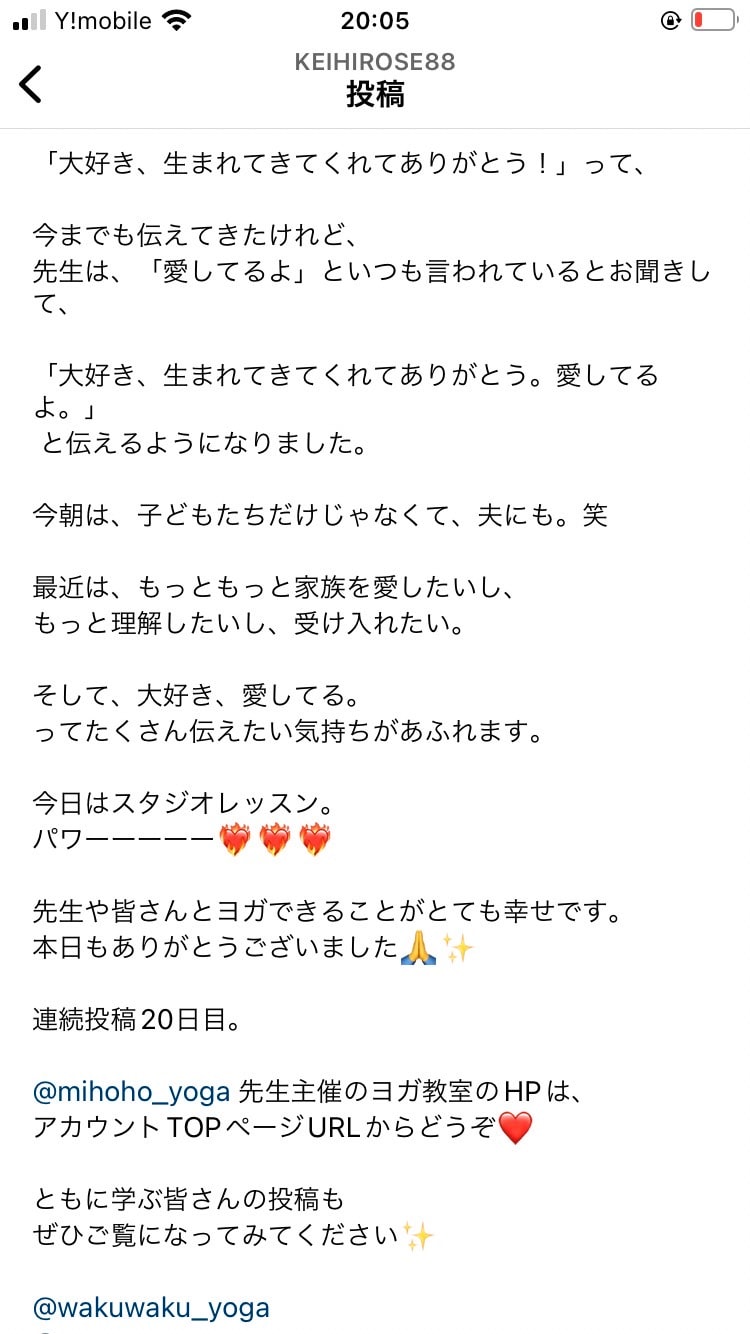Open the @wakuwaku_yoga profile mention
The image size is (750, 1334).
click(151, 1307)
